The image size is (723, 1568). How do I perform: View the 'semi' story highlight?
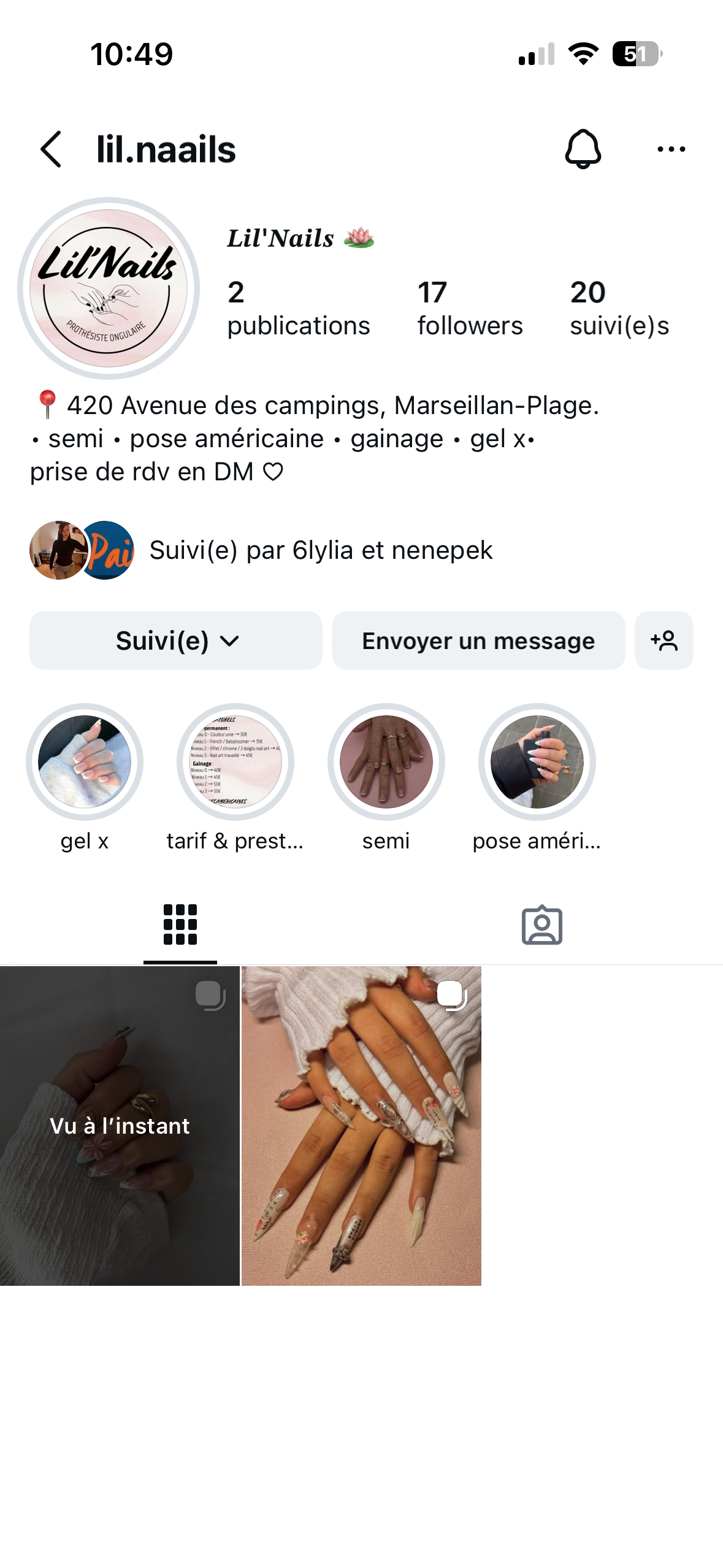[x=386, y=762]
